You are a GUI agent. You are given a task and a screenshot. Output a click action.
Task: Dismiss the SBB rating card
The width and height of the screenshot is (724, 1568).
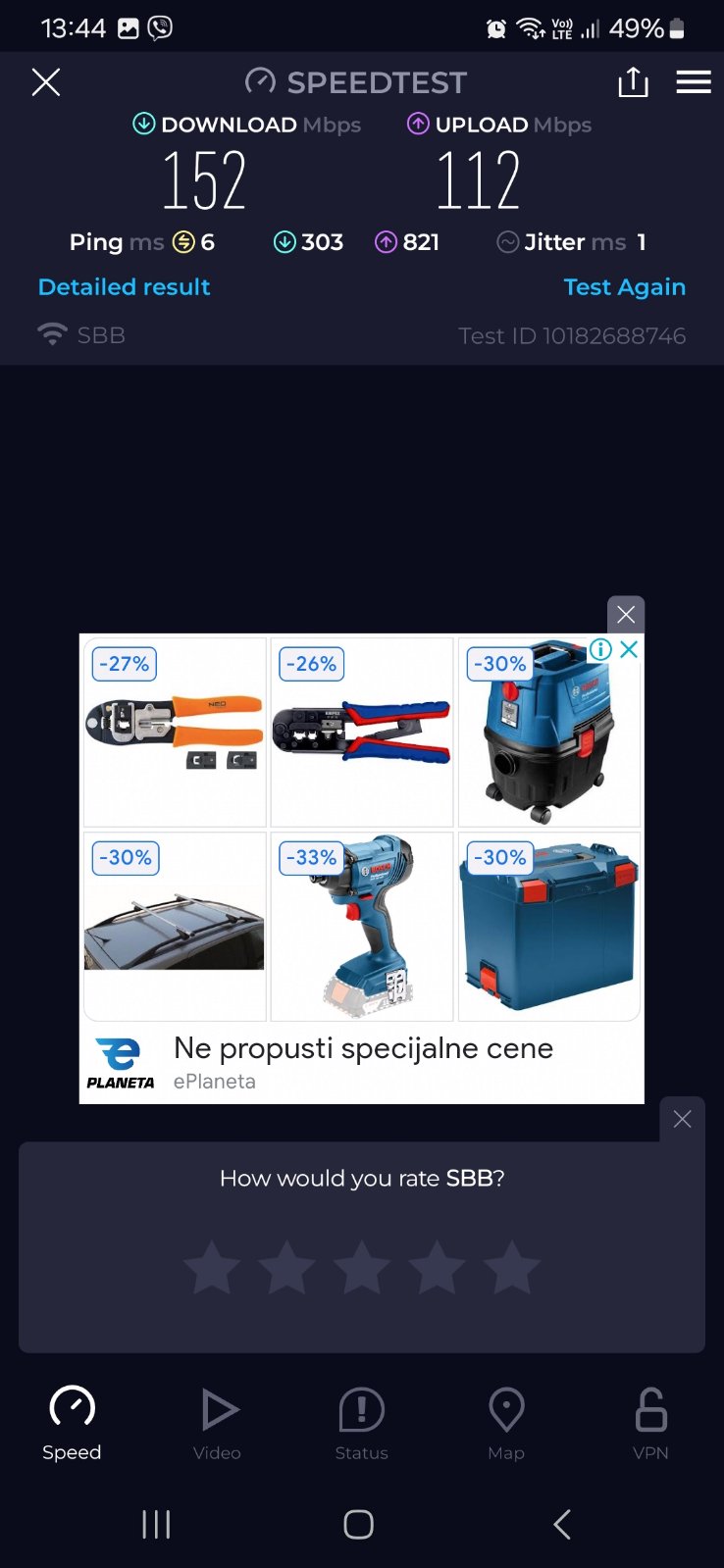(x=683, y=1119)
